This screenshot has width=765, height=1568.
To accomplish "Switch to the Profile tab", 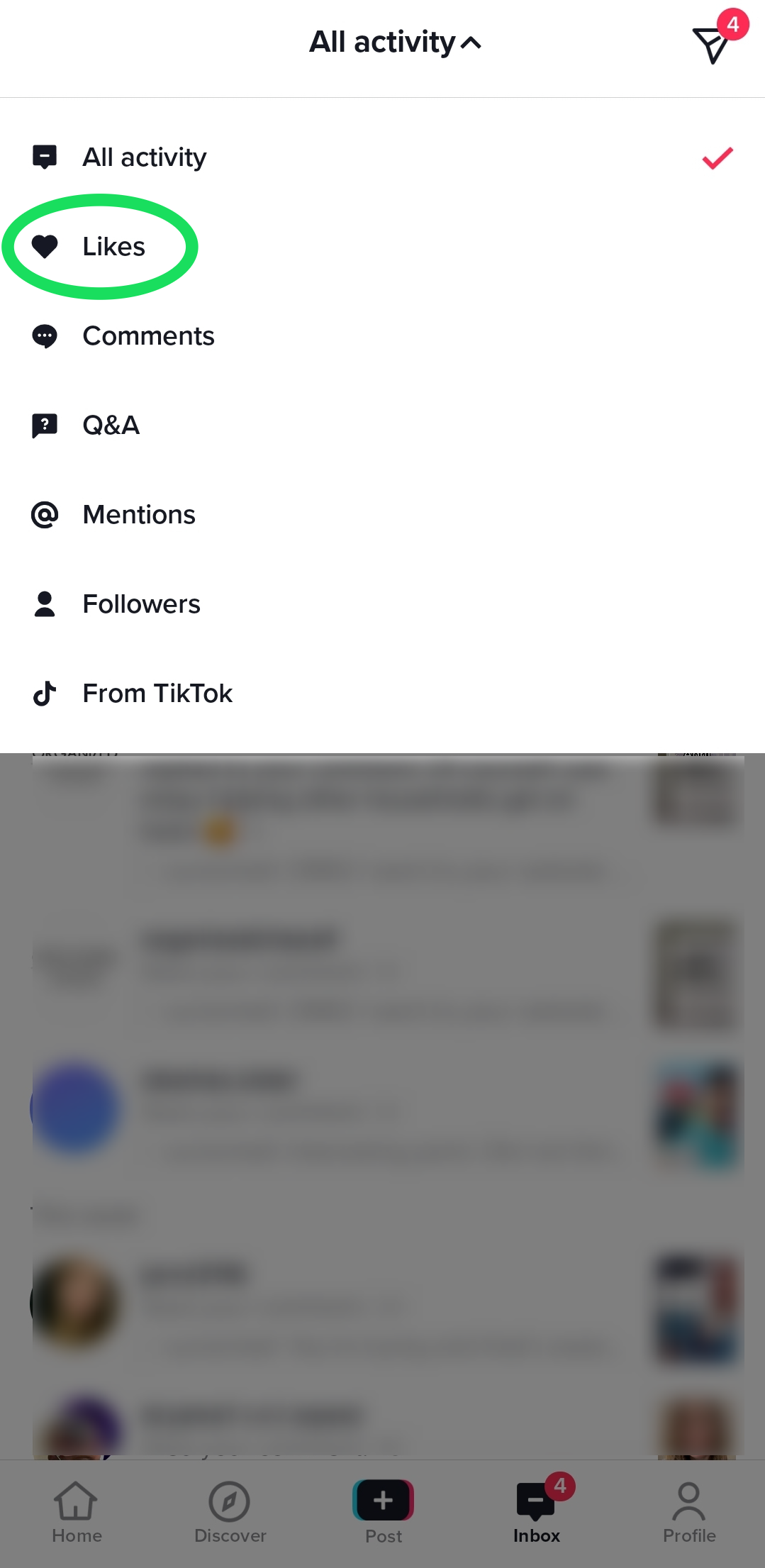I will click(689, 1512).
